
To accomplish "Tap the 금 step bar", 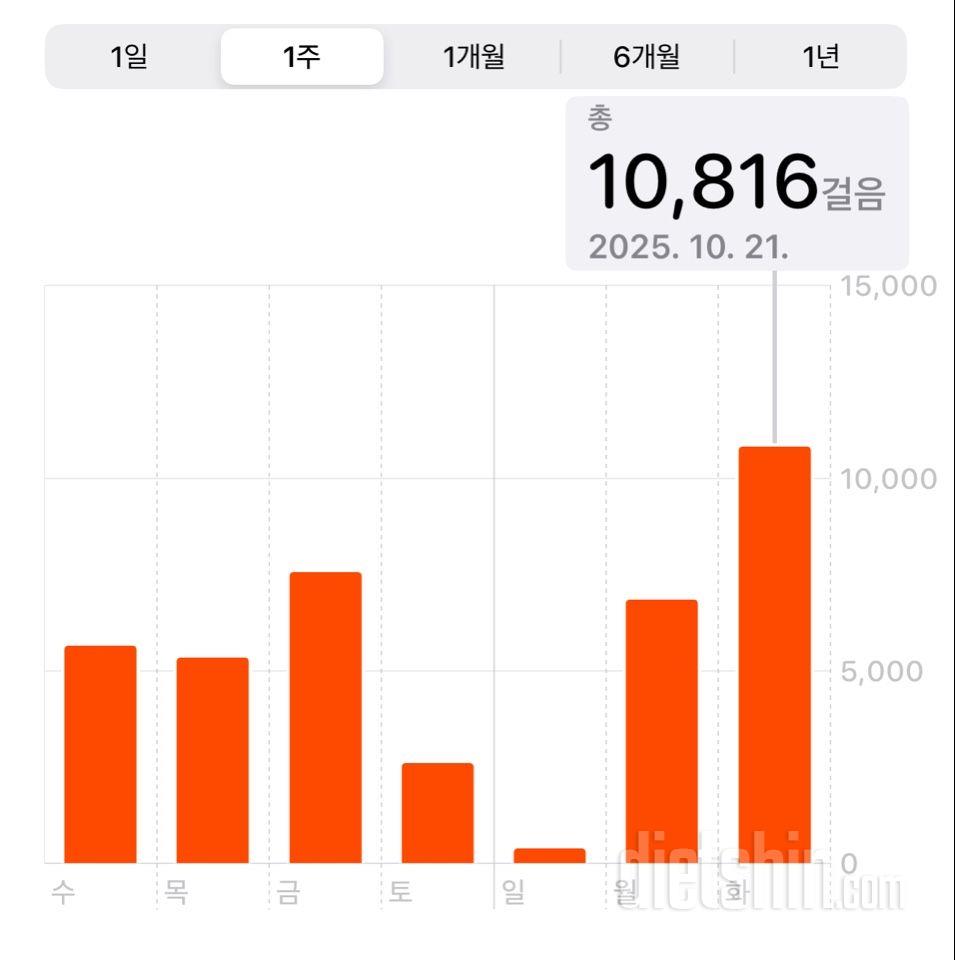I will click(x=325, y=717).
